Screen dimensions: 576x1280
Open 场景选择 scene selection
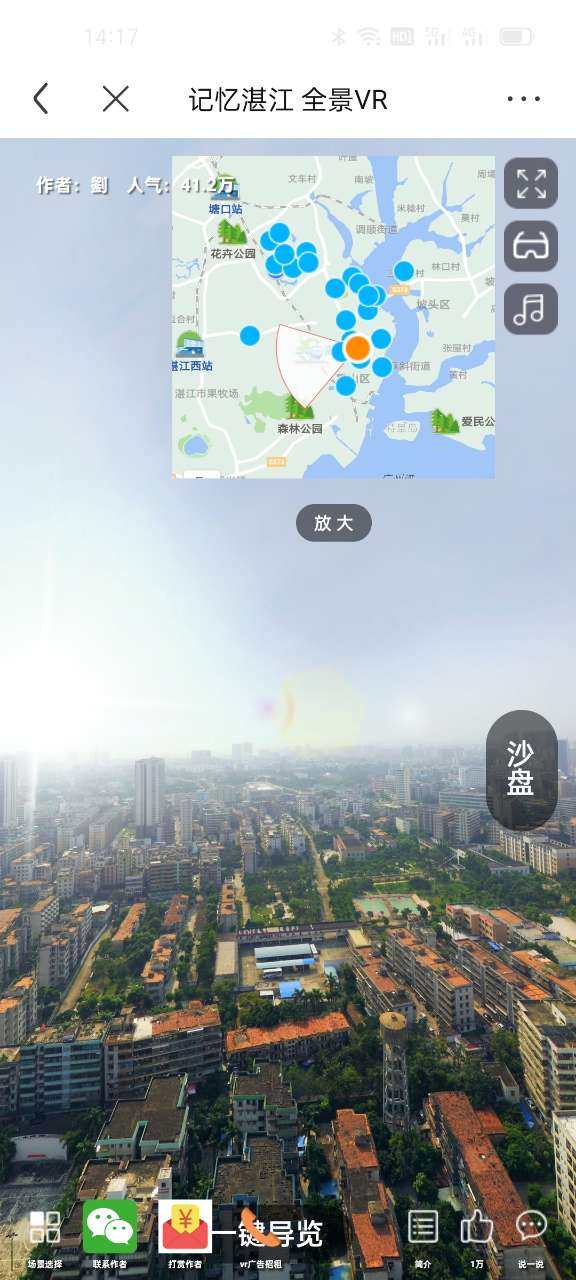point(45,1238)
